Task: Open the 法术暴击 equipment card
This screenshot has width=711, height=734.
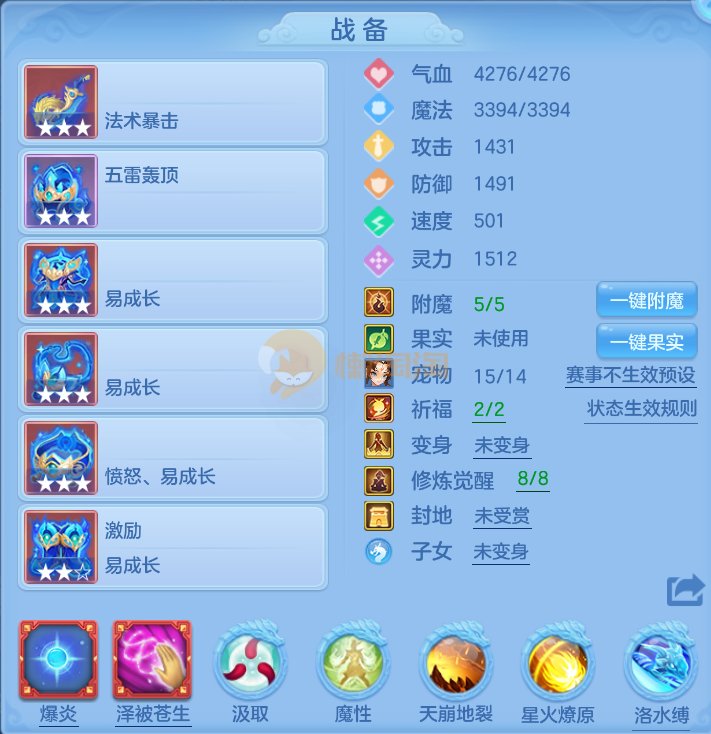Action: 173,102
